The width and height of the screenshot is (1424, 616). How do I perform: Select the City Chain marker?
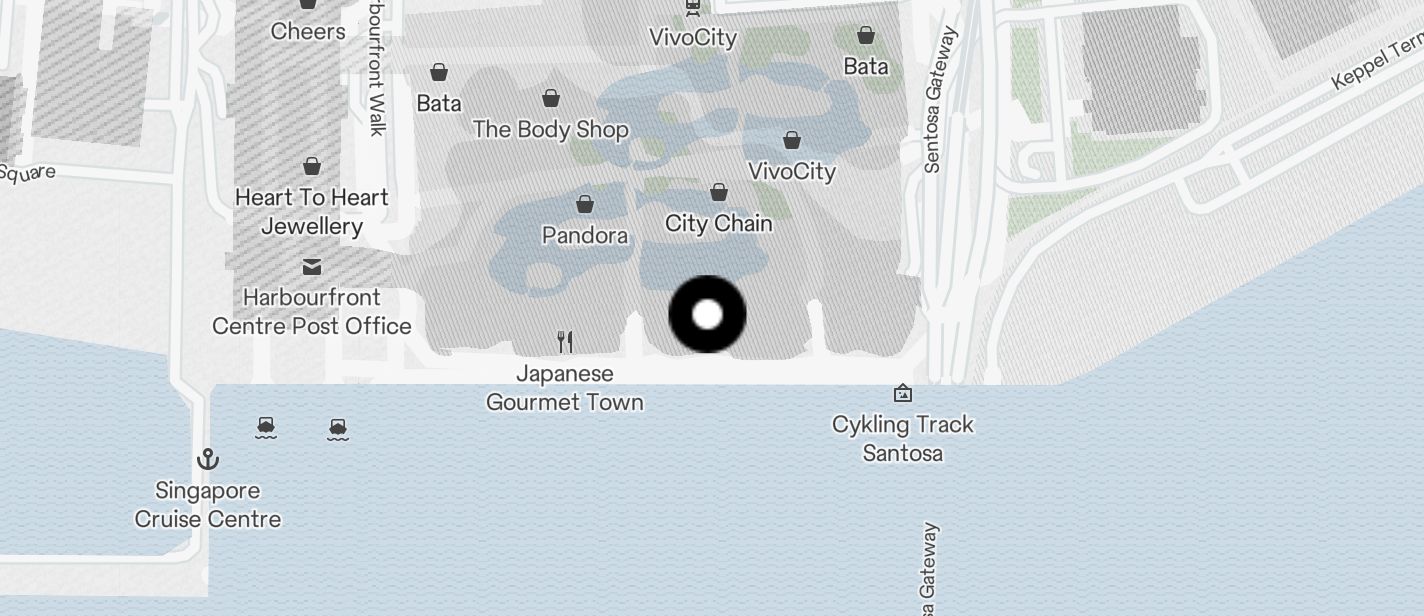click(x=719, y=193)
